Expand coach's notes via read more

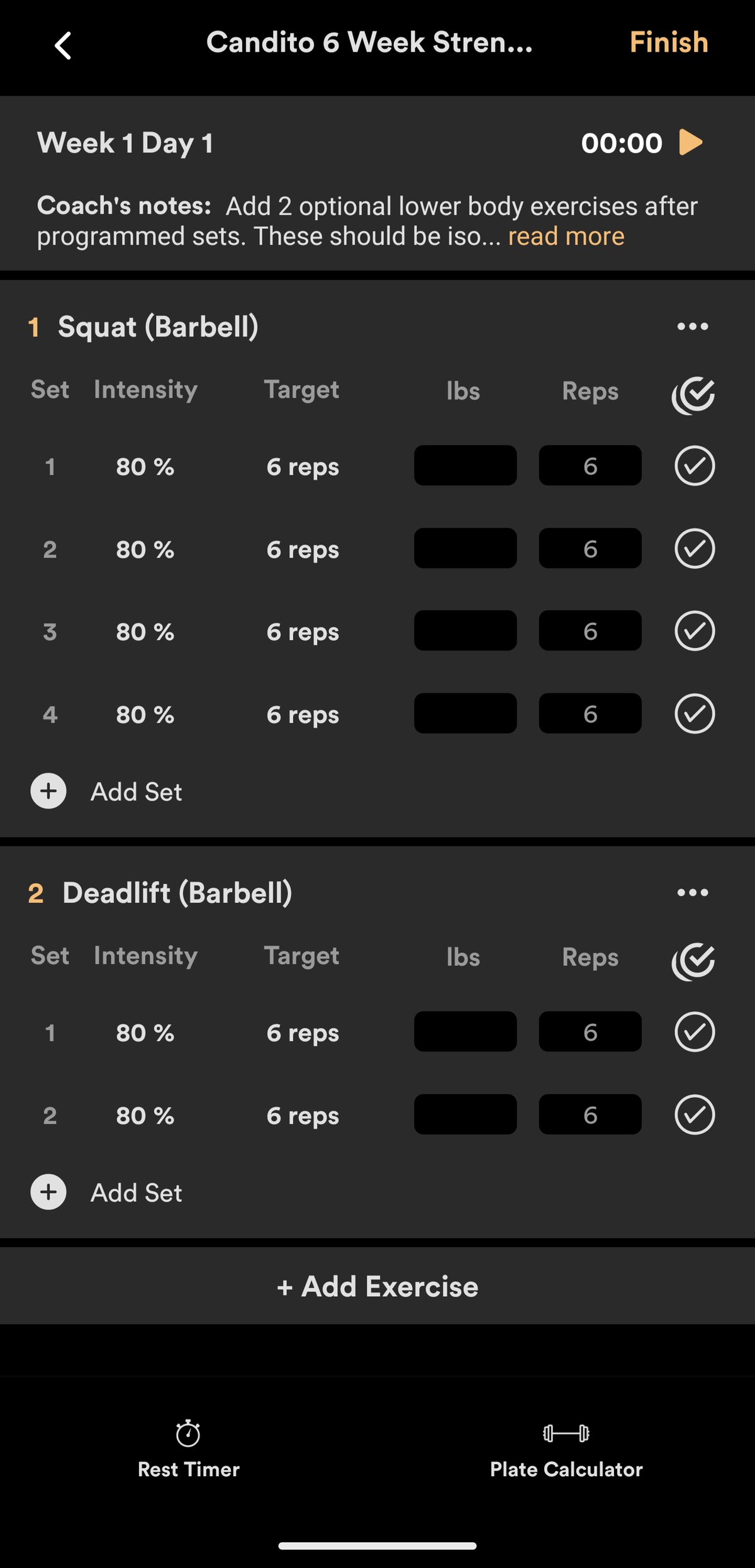(566, 237)
